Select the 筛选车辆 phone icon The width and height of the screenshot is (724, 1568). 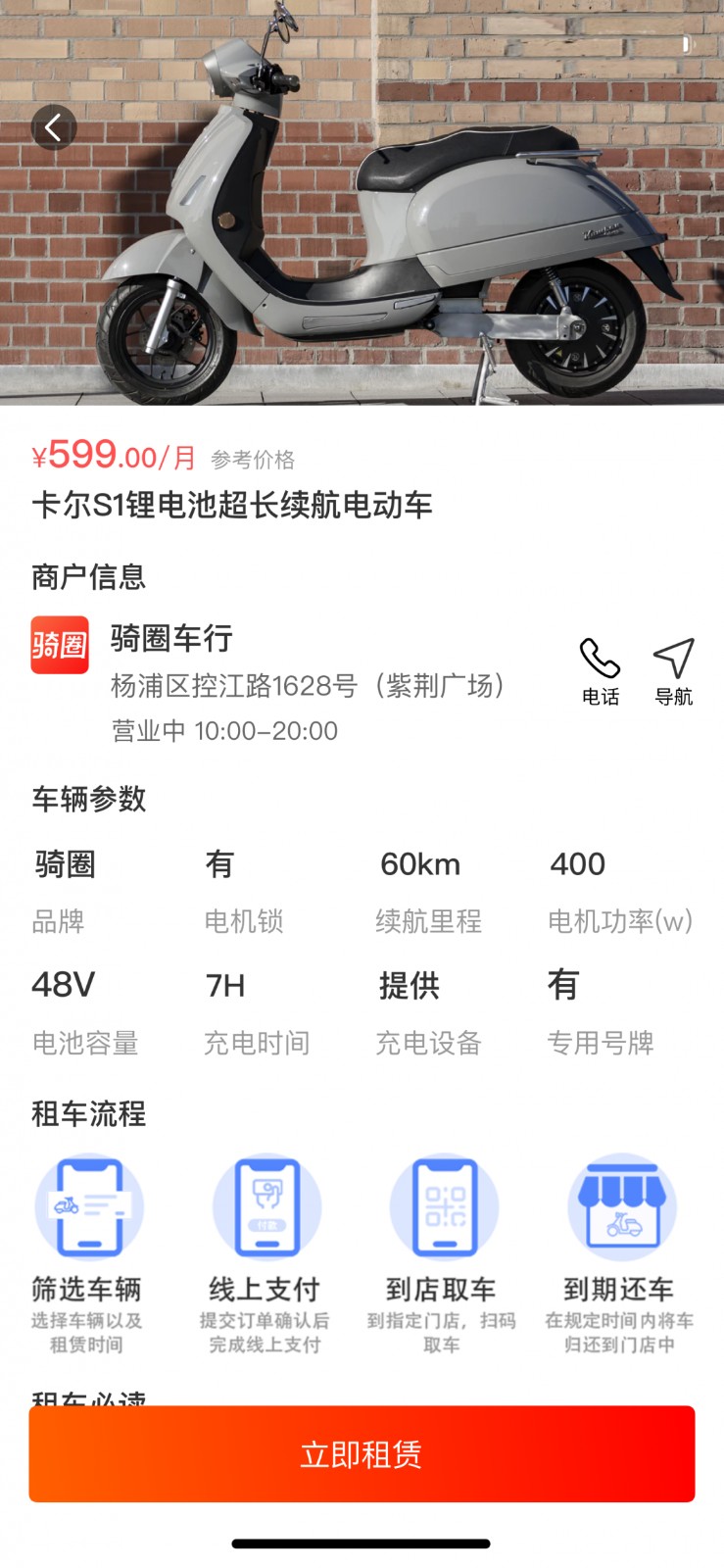point(90,1206)
